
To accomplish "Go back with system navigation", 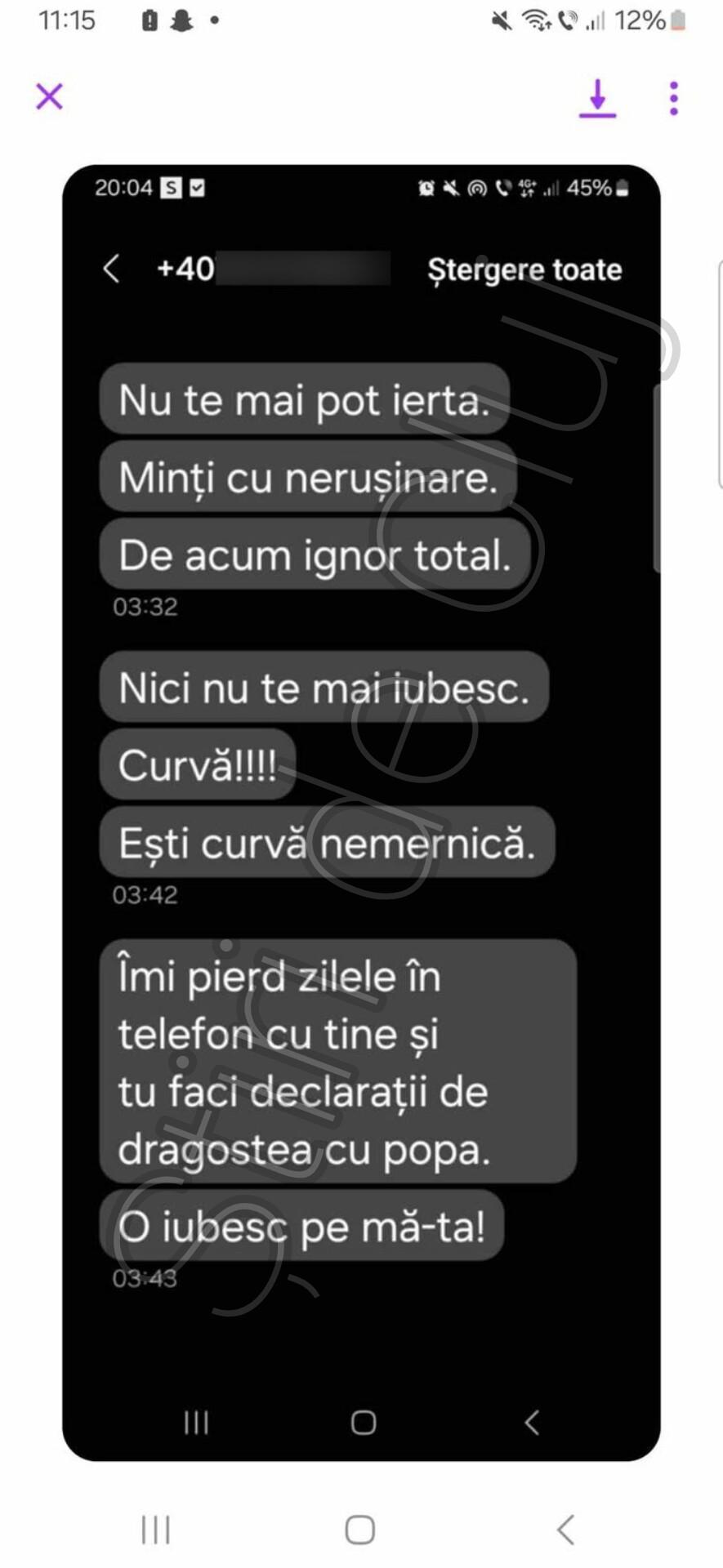I will (x=565, y=1529).
